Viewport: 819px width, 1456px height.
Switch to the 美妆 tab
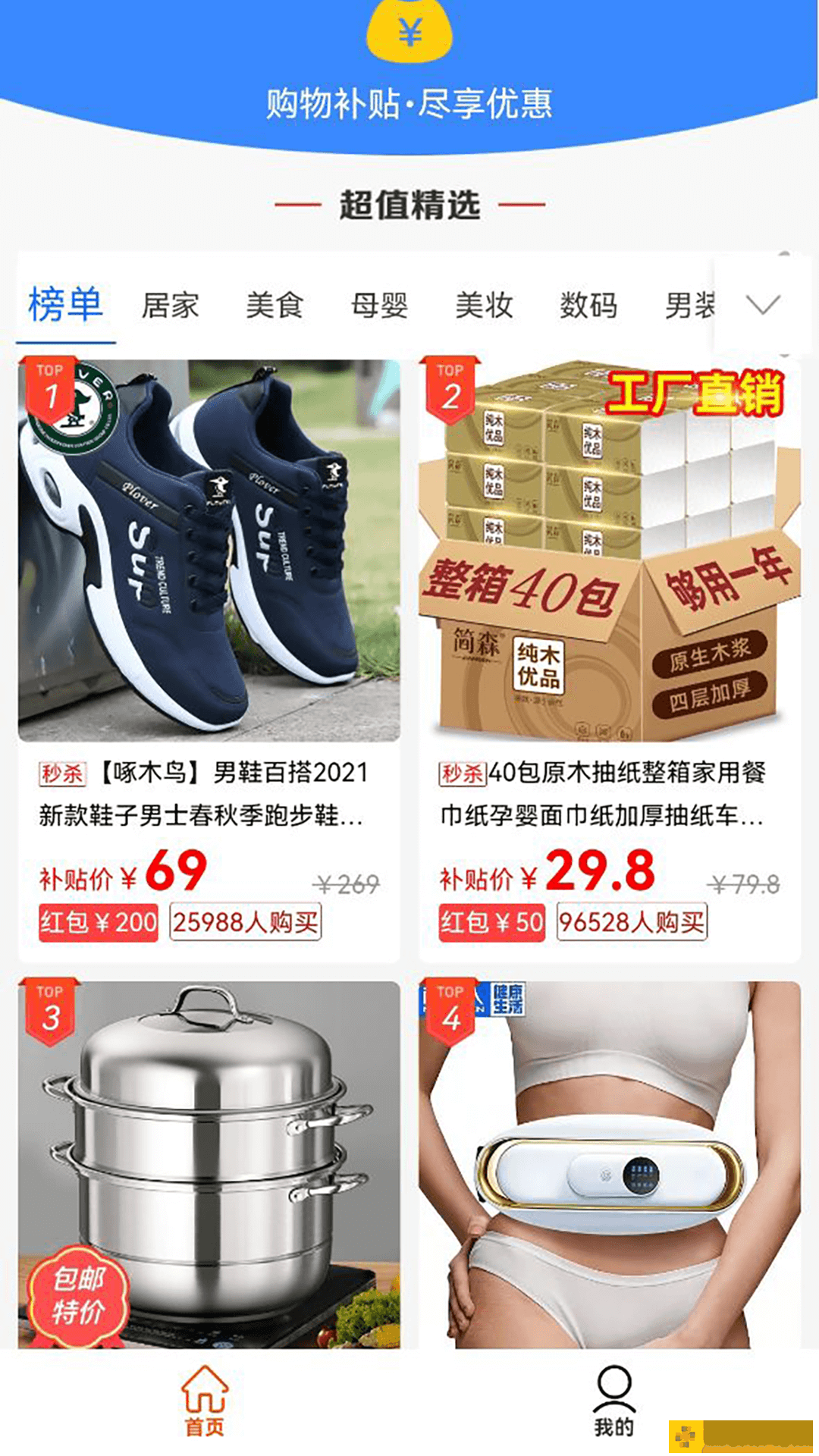tap(484, 306)
